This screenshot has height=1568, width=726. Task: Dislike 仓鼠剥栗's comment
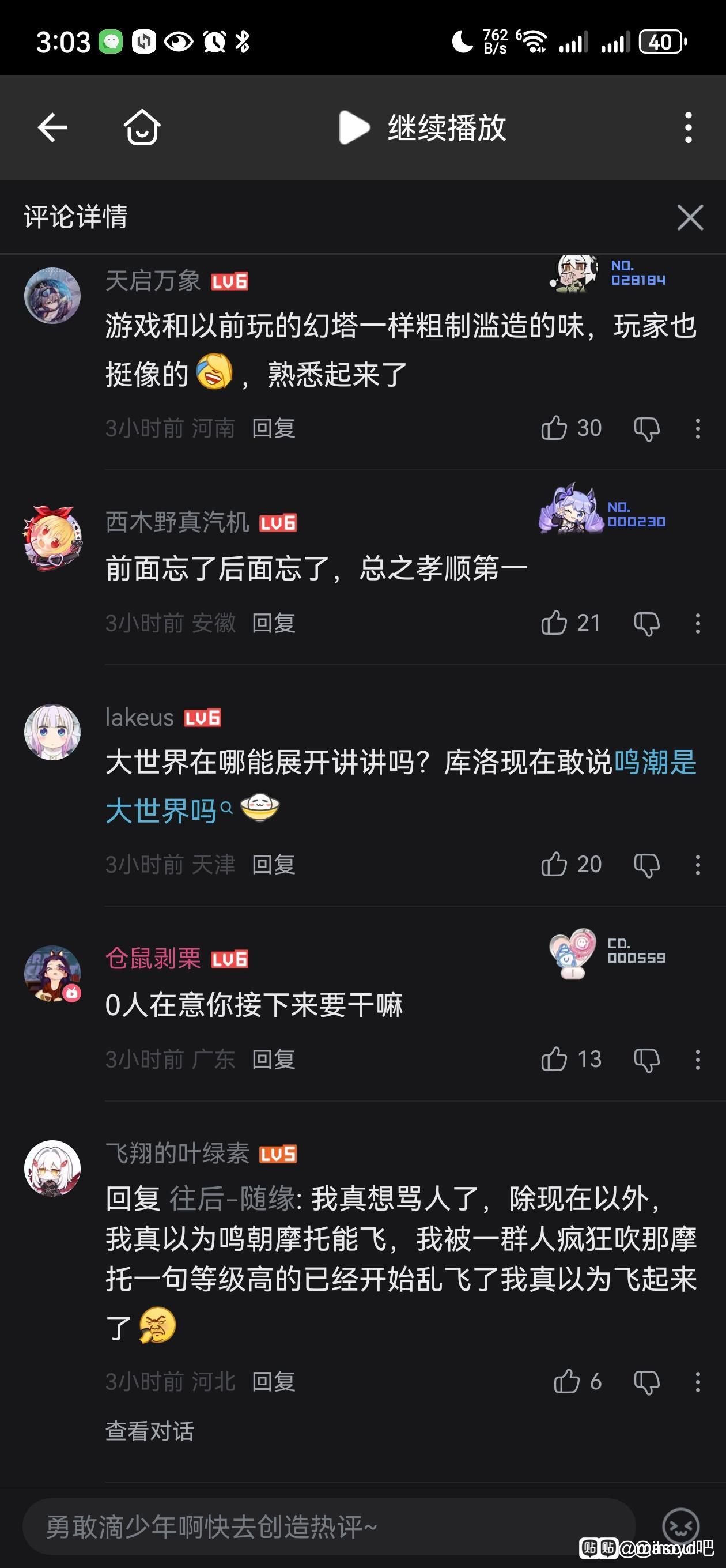(x=646, y=1060)
